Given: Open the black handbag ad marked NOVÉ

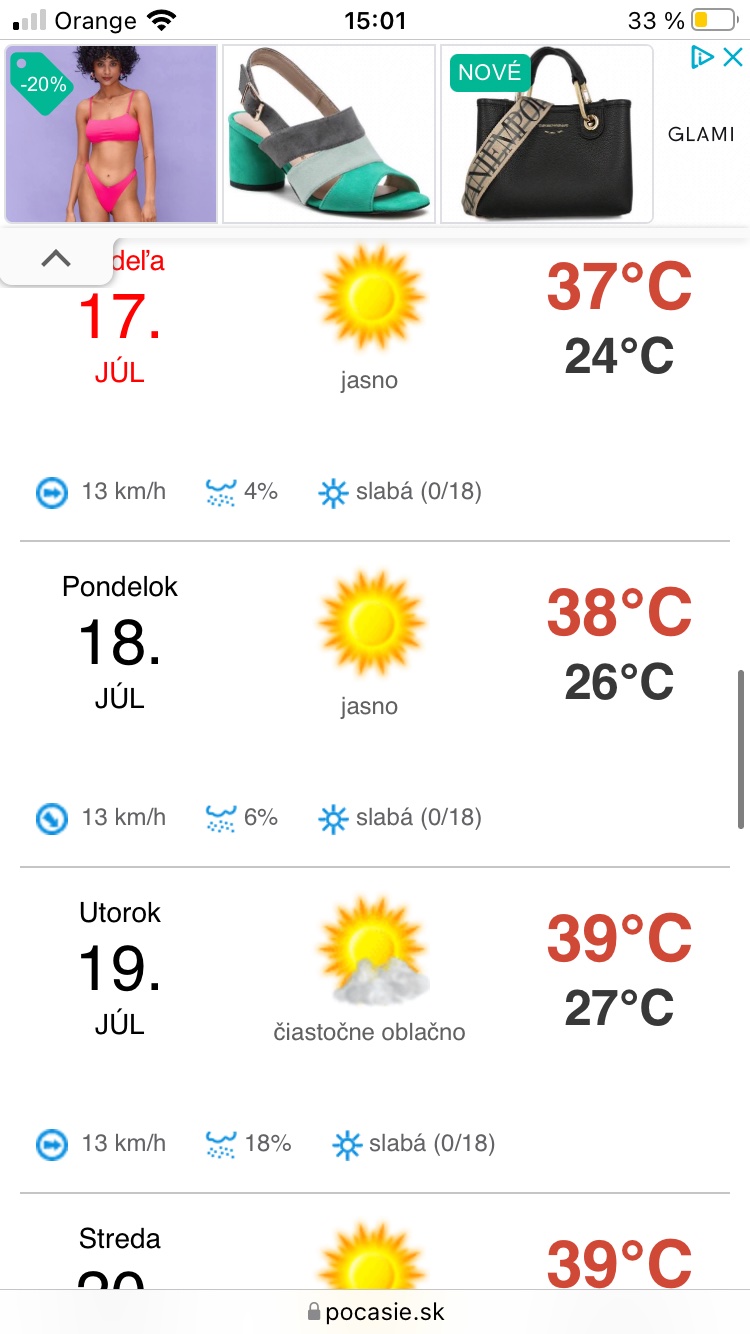Looking at the screenshot, I should (x=546, y=134).
